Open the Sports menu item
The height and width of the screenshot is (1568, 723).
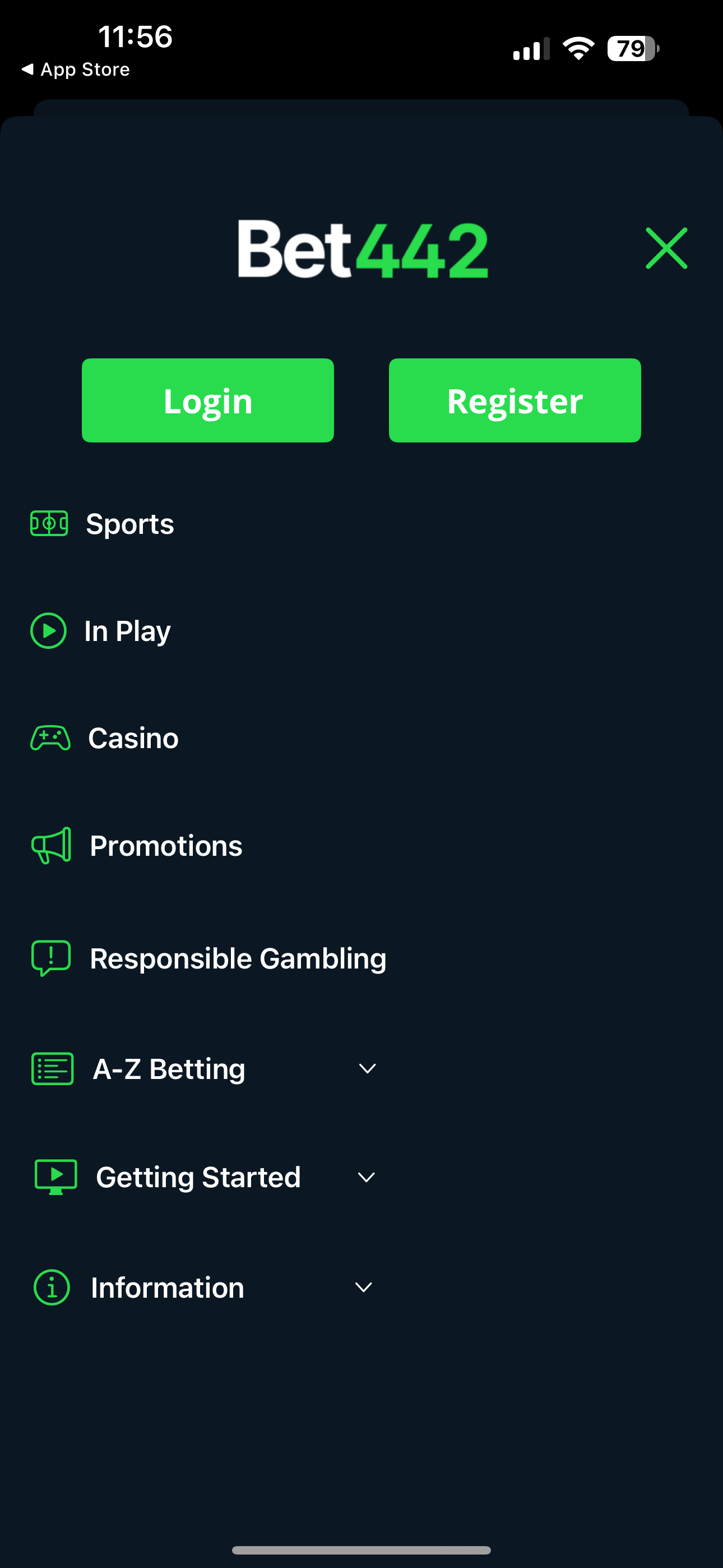129,523
